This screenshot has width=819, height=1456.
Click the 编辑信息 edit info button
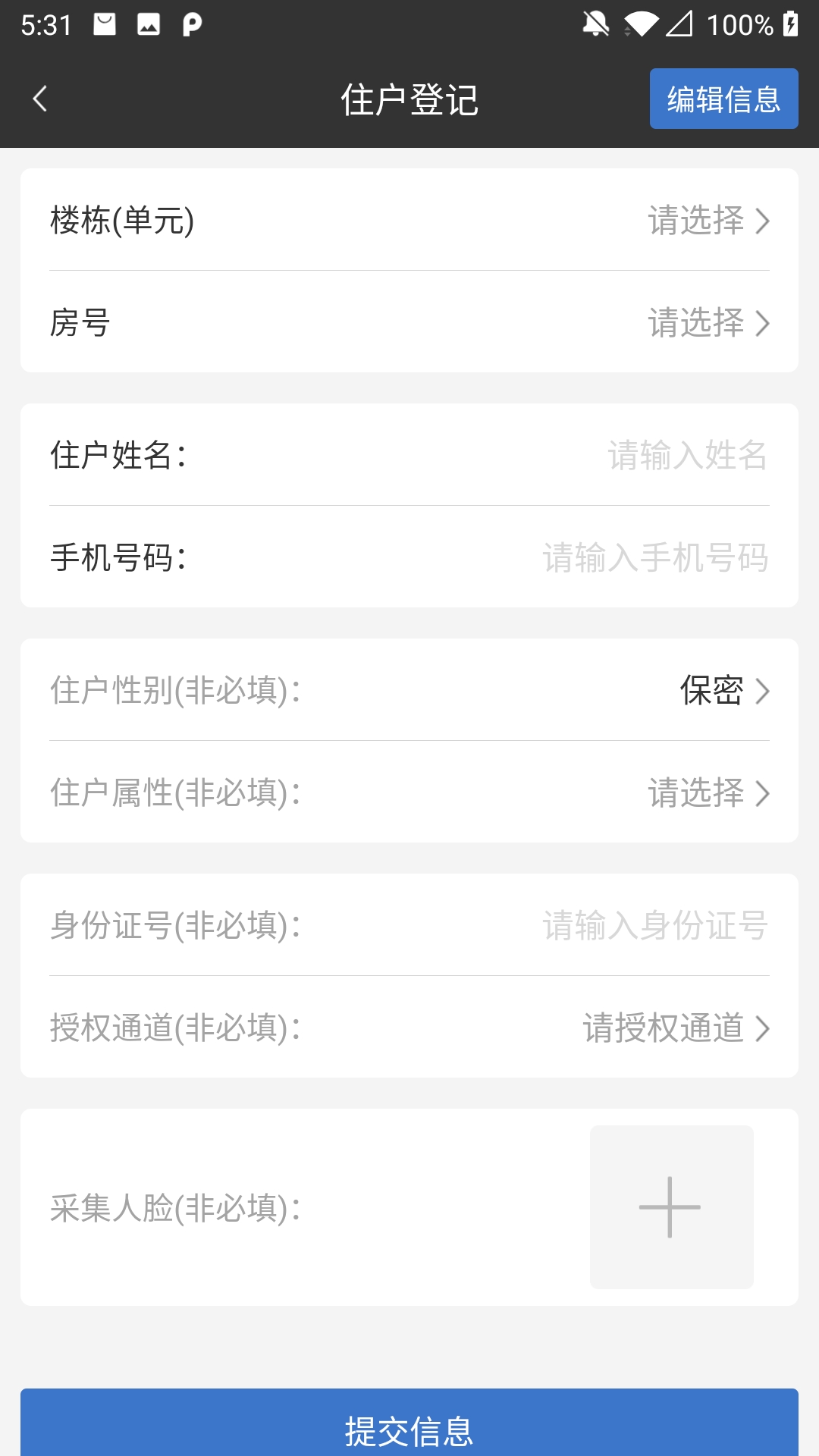pos(723,99)
